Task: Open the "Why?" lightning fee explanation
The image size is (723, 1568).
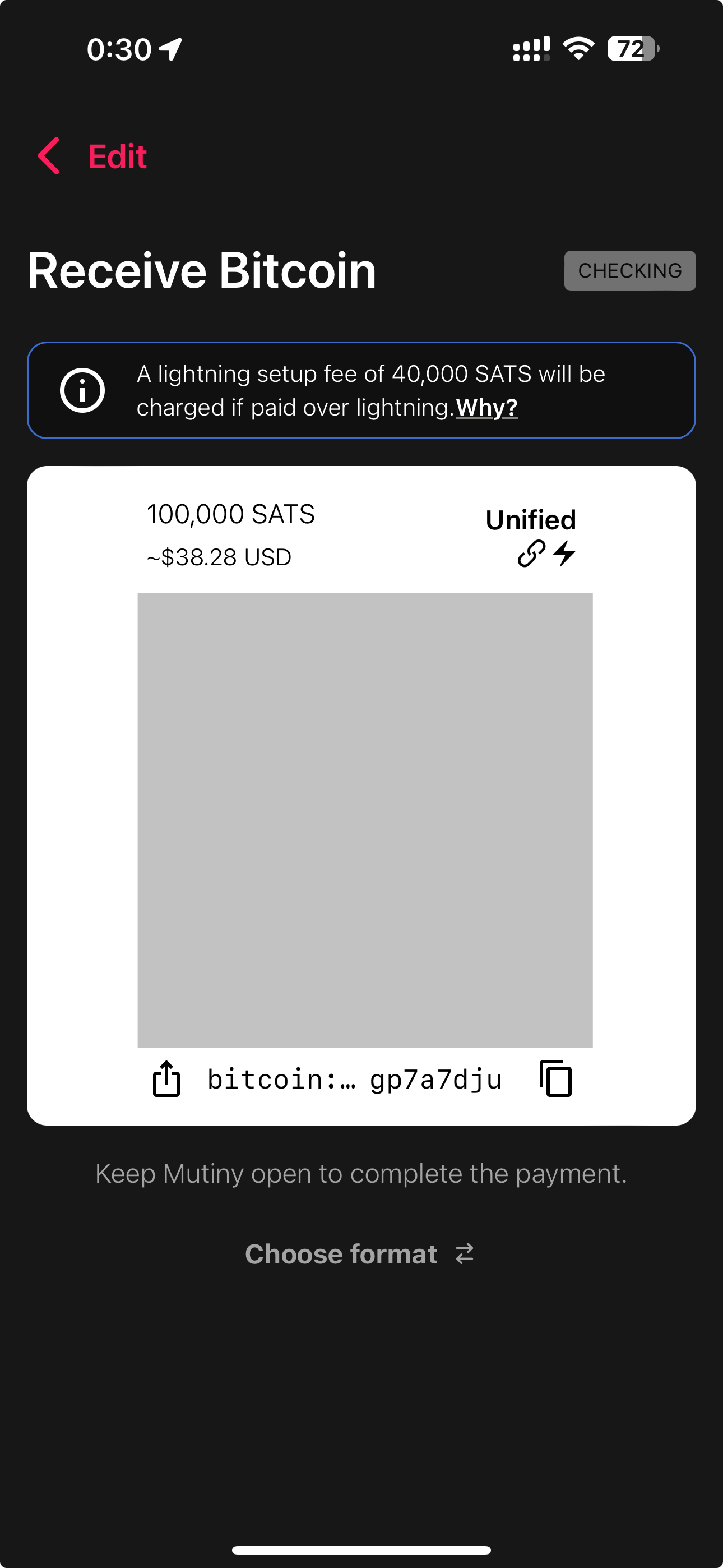Action: (486, 408)
